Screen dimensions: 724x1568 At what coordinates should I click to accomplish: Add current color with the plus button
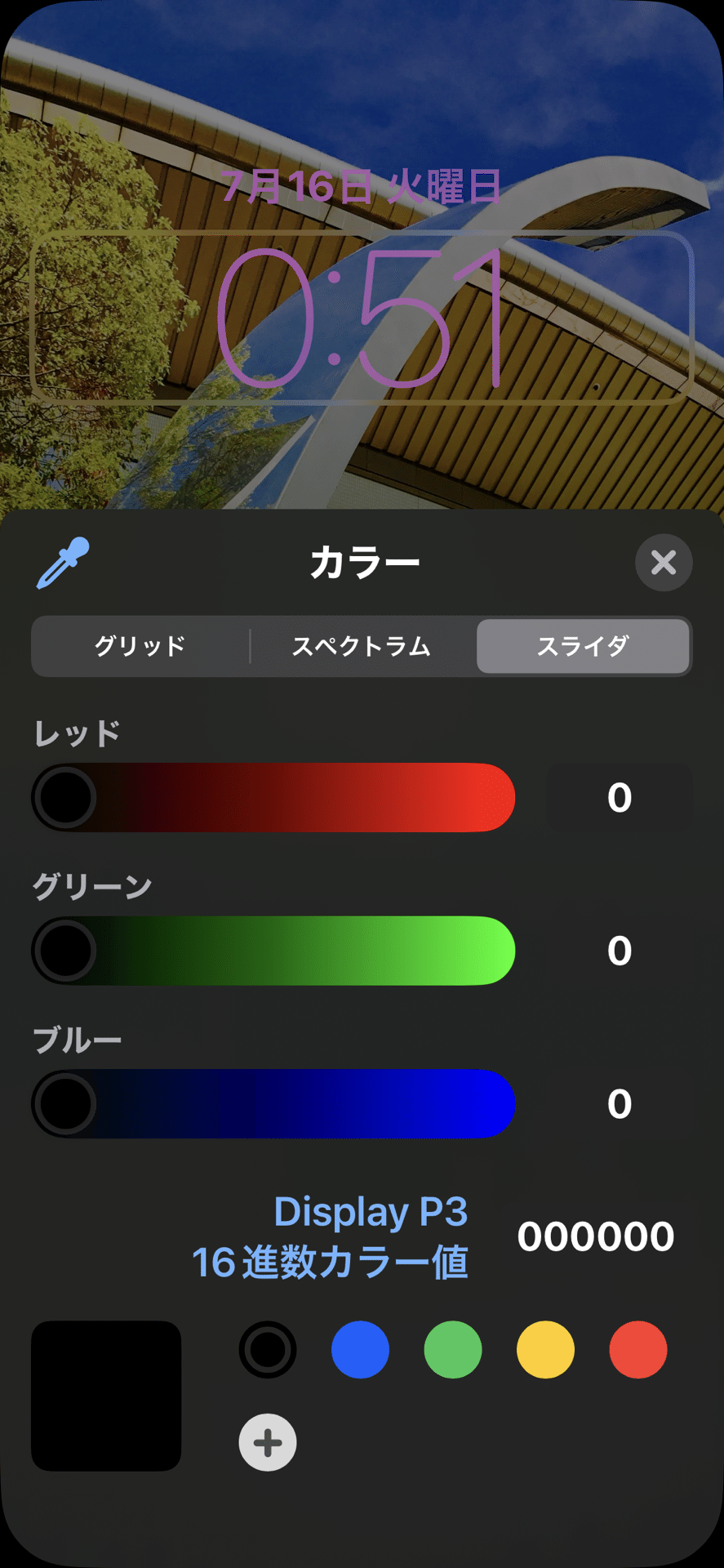[x=268, y=1442]
